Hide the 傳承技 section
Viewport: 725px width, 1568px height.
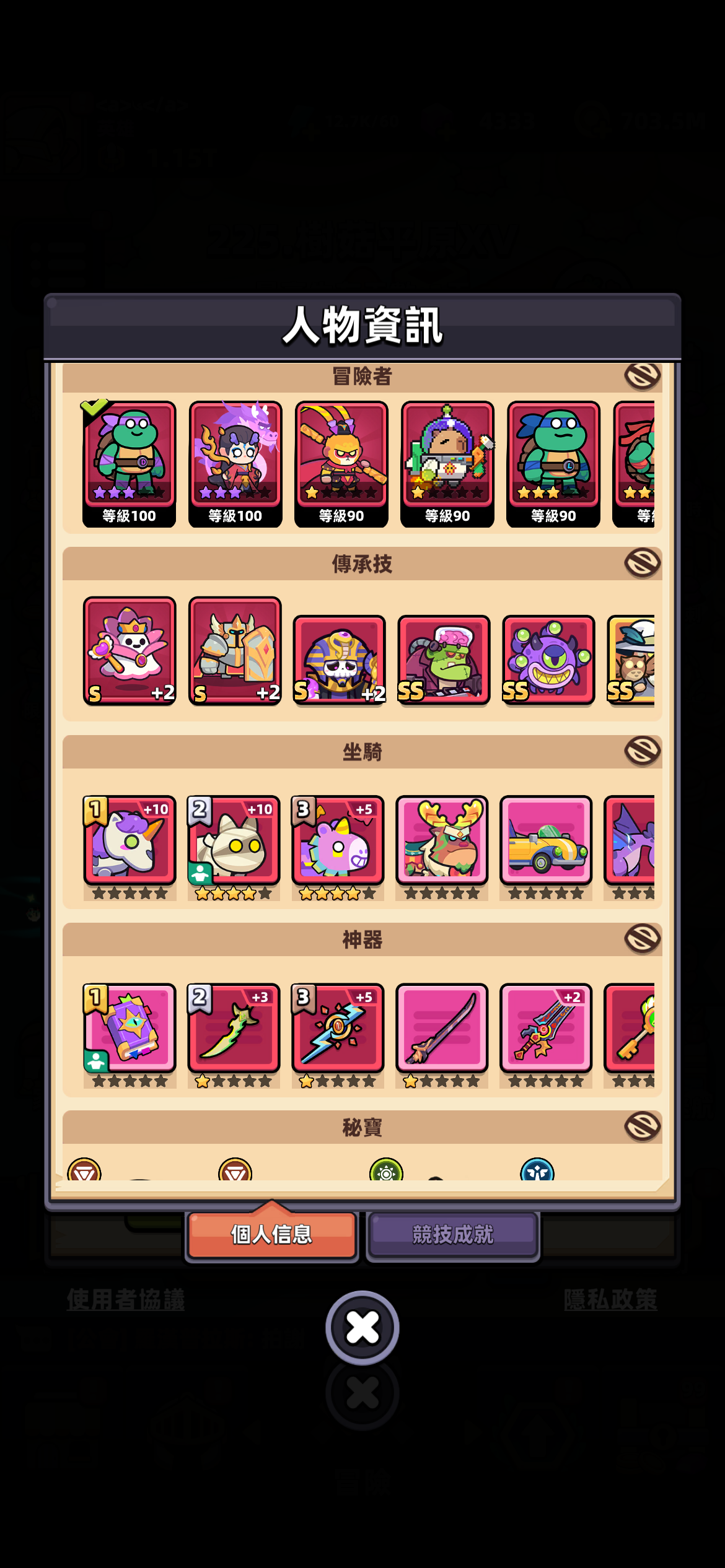(642, 564)
